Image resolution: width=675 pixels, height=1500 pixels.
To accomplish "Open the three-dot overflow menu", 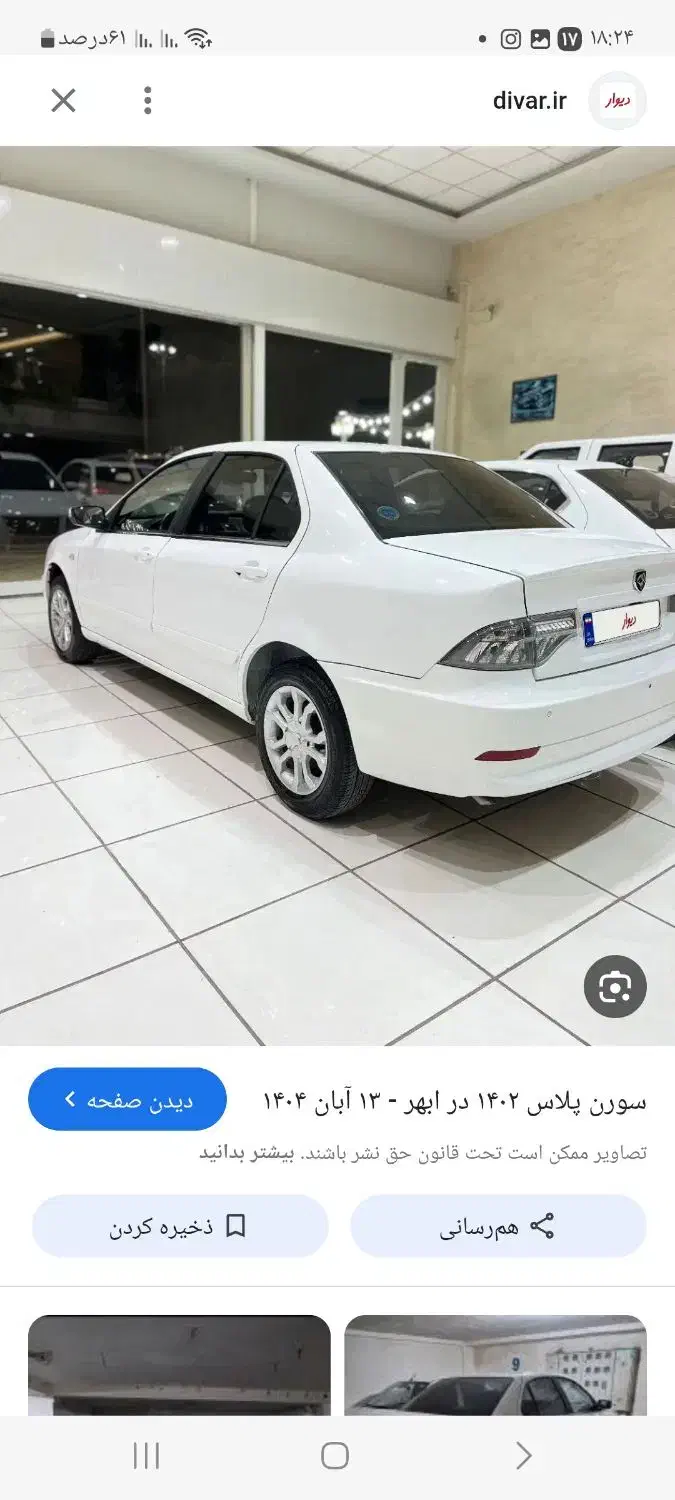I will coord(147,100).
